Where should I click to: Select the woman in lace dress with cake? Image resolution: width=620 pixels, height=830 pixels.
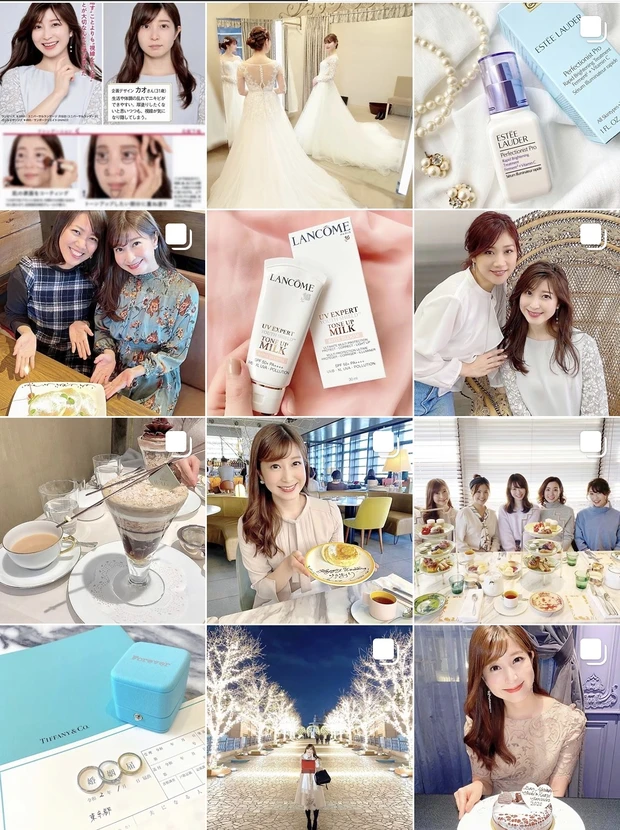[516, 728]
